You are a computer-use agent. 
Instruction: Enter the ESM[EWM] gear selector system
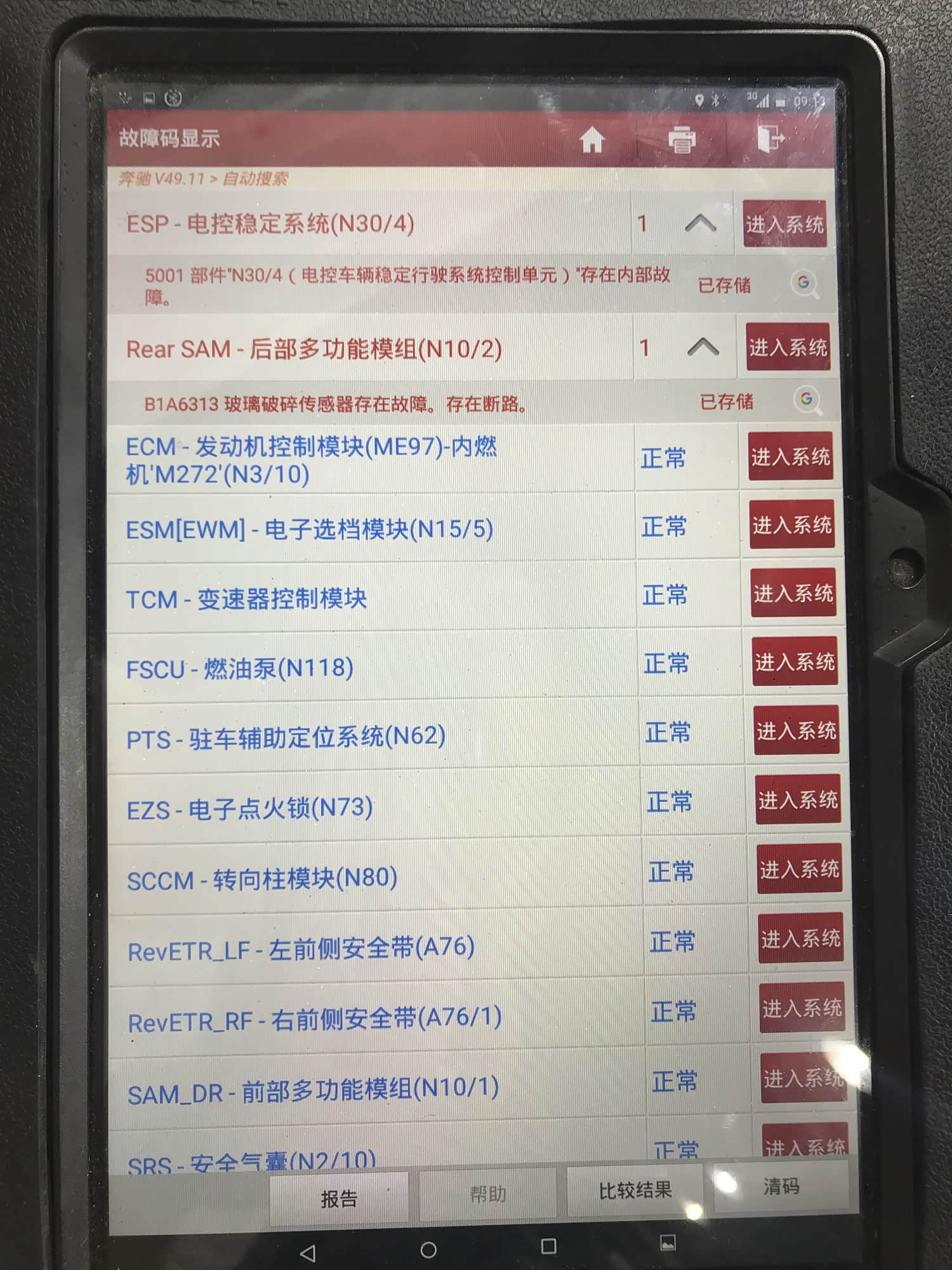point(791,525)
